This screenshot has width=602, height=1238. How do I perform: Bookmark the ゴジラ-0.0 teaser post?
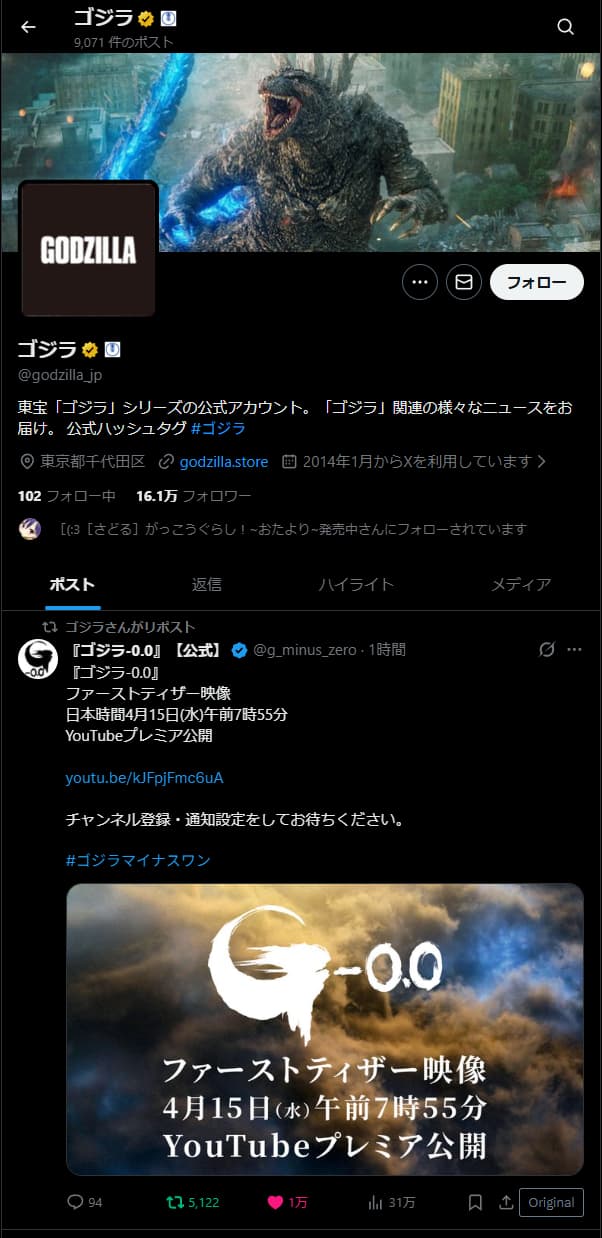(476, 1203)
